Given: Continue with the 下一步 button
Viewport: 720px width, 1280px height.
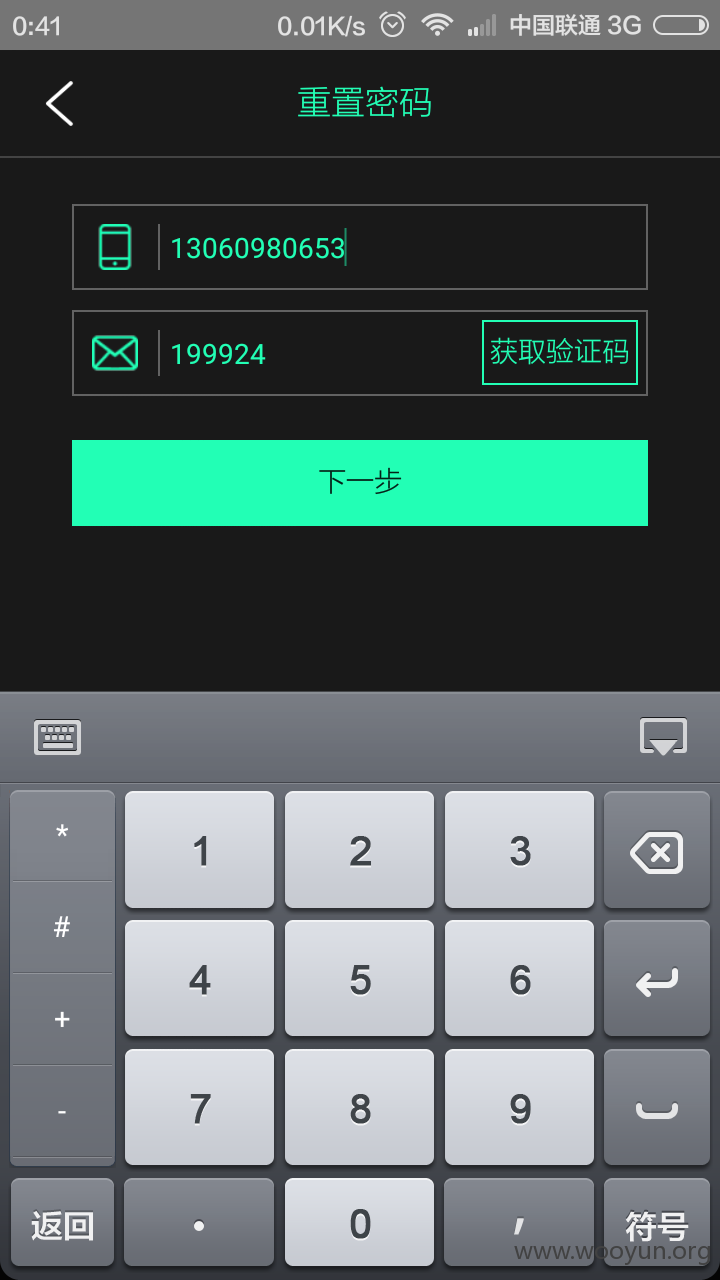Looking at the screenshot, I should 360,482.
